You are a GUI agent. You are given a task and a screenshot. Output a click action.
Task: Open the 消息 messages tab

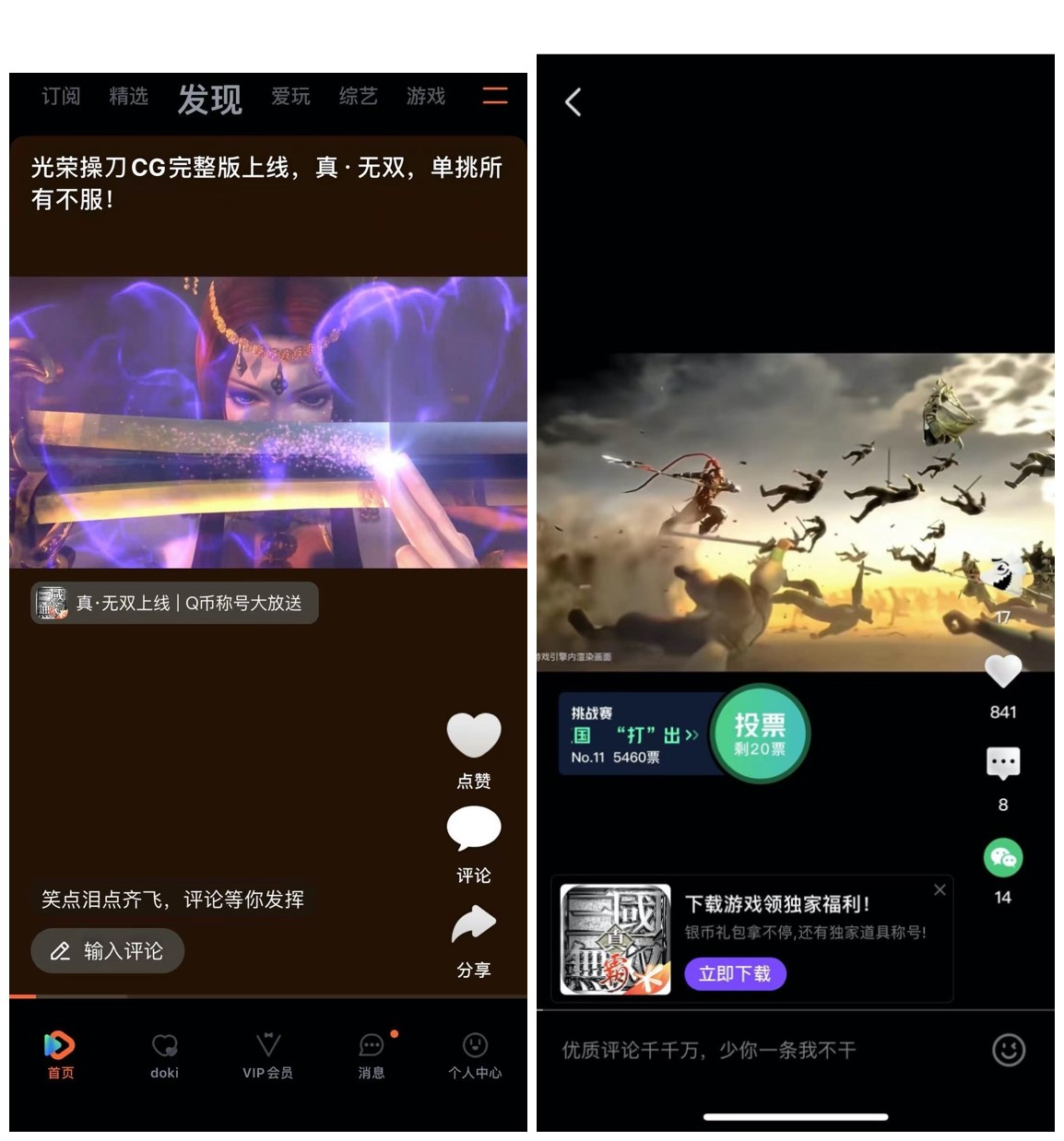[372, 1054]
